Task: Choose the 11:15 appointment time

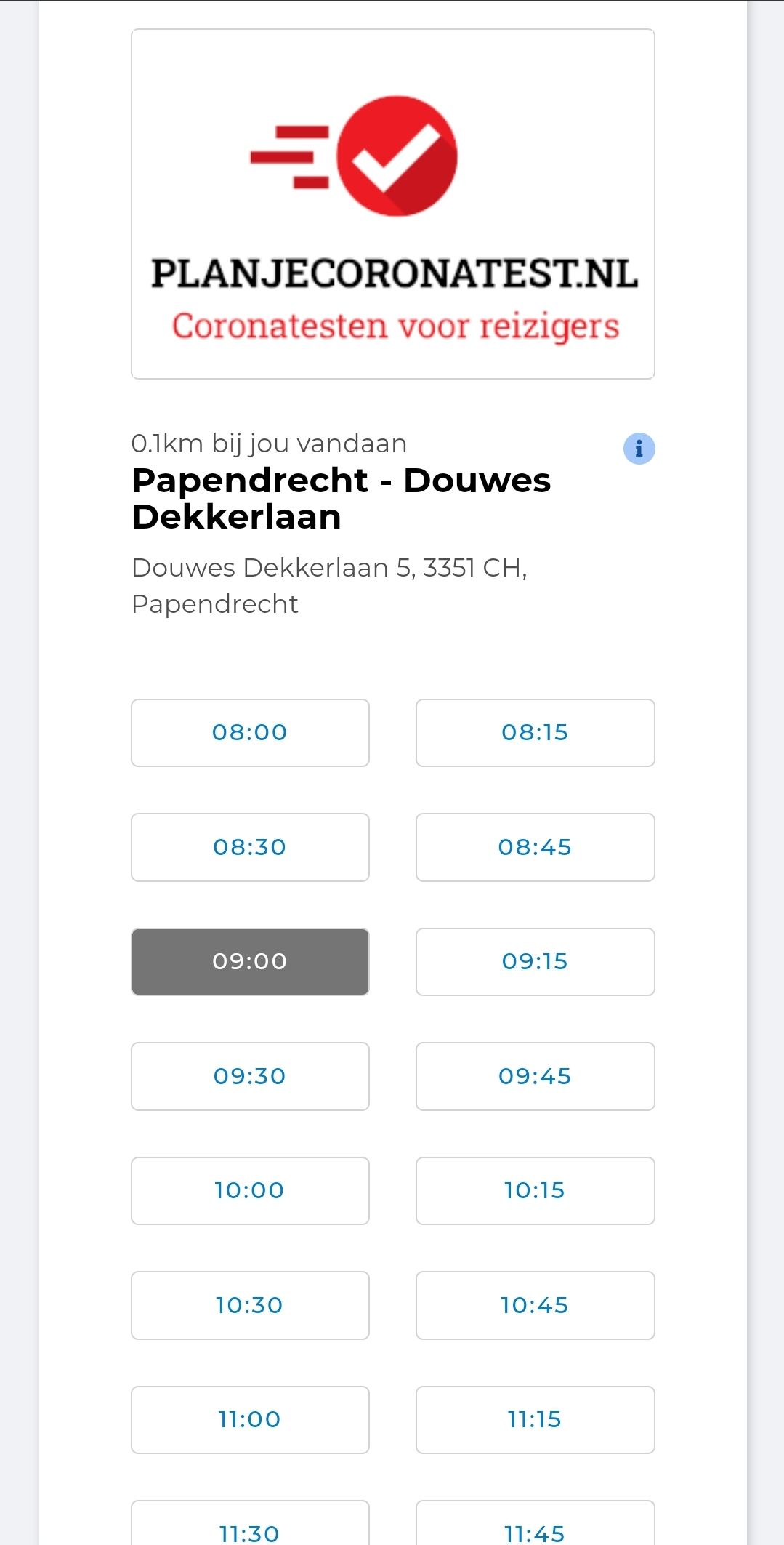Action: click(x=535, y=1419)
